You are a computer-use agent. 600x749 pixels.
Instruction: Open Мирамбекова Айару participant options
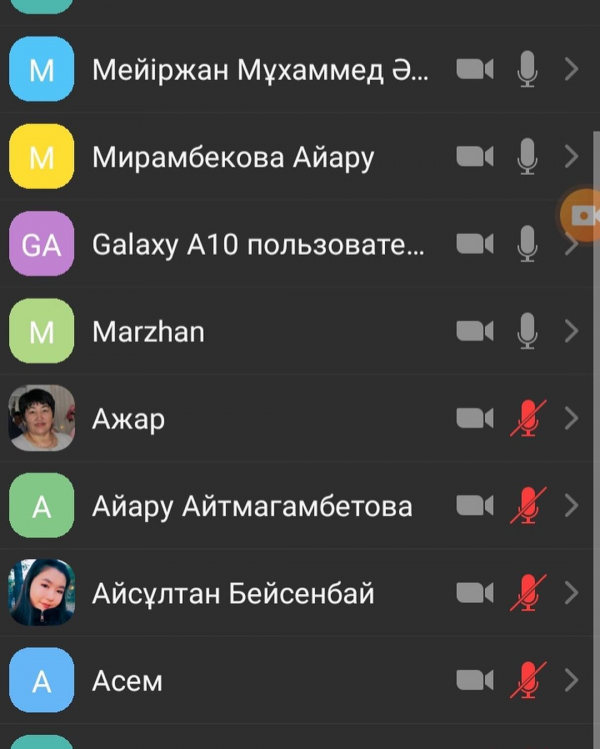point(571,157)
